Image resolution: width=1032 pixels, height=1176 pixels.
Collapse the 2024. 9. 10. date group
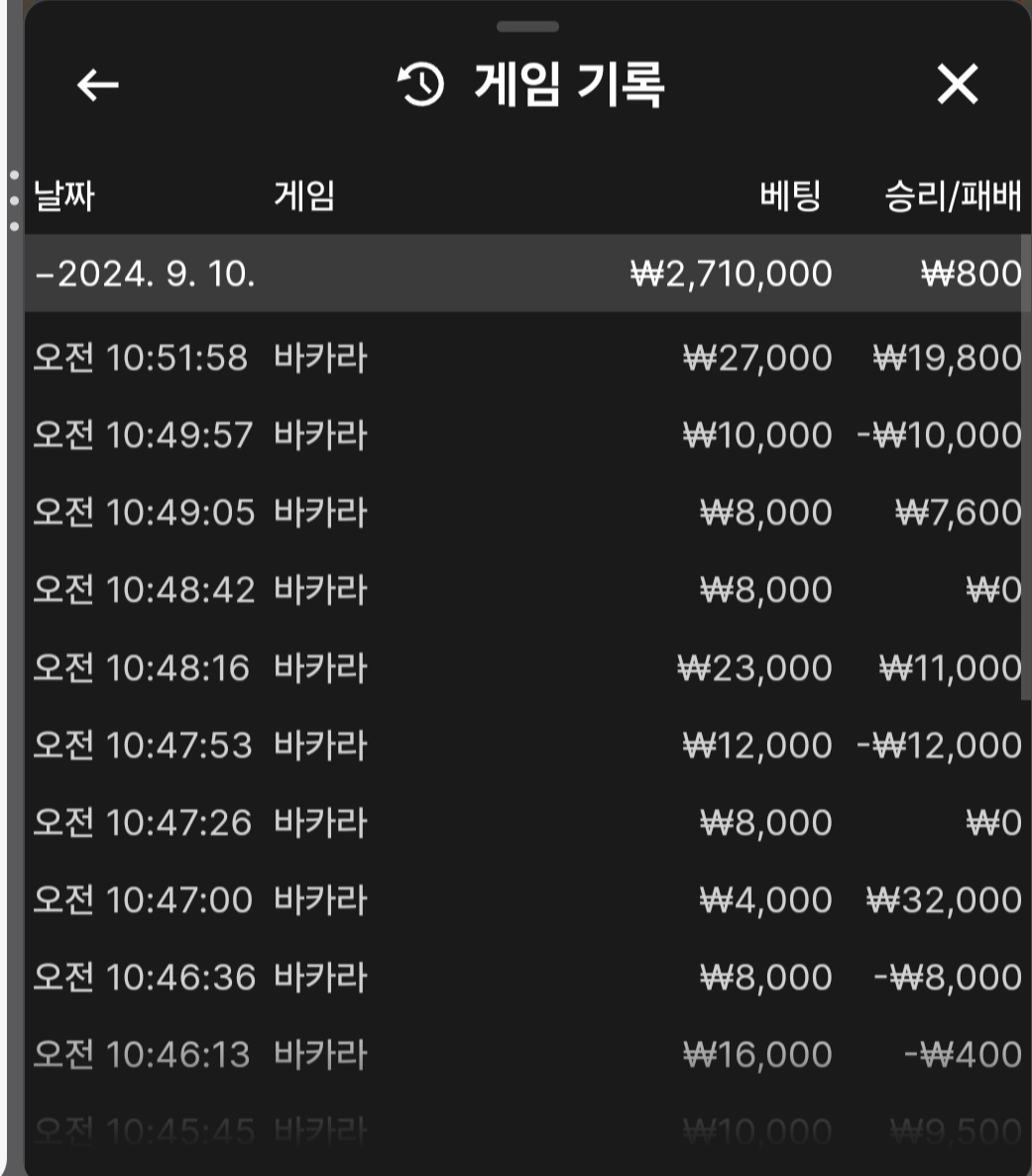click(145, 274)
